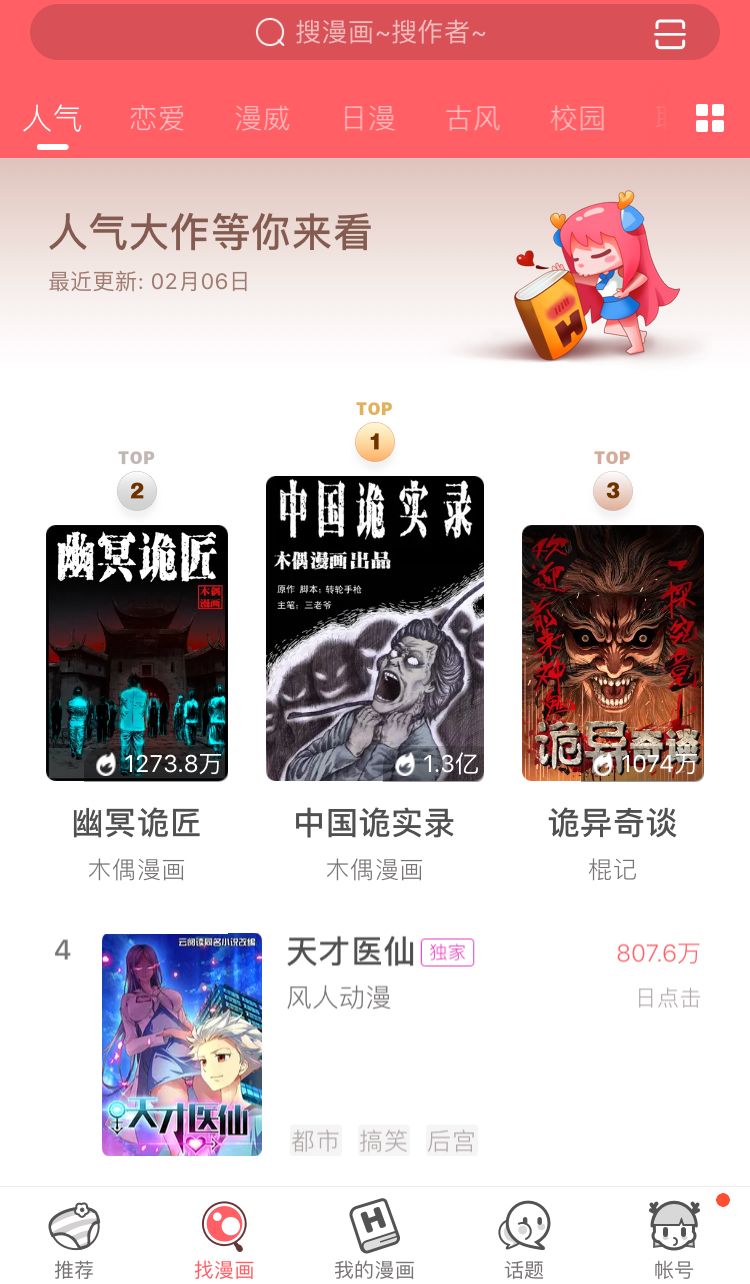Open top 3 comic 诡异奇谈
Image resolution: width=750 pixels, height=1284 pixels.
click(613, 652)
